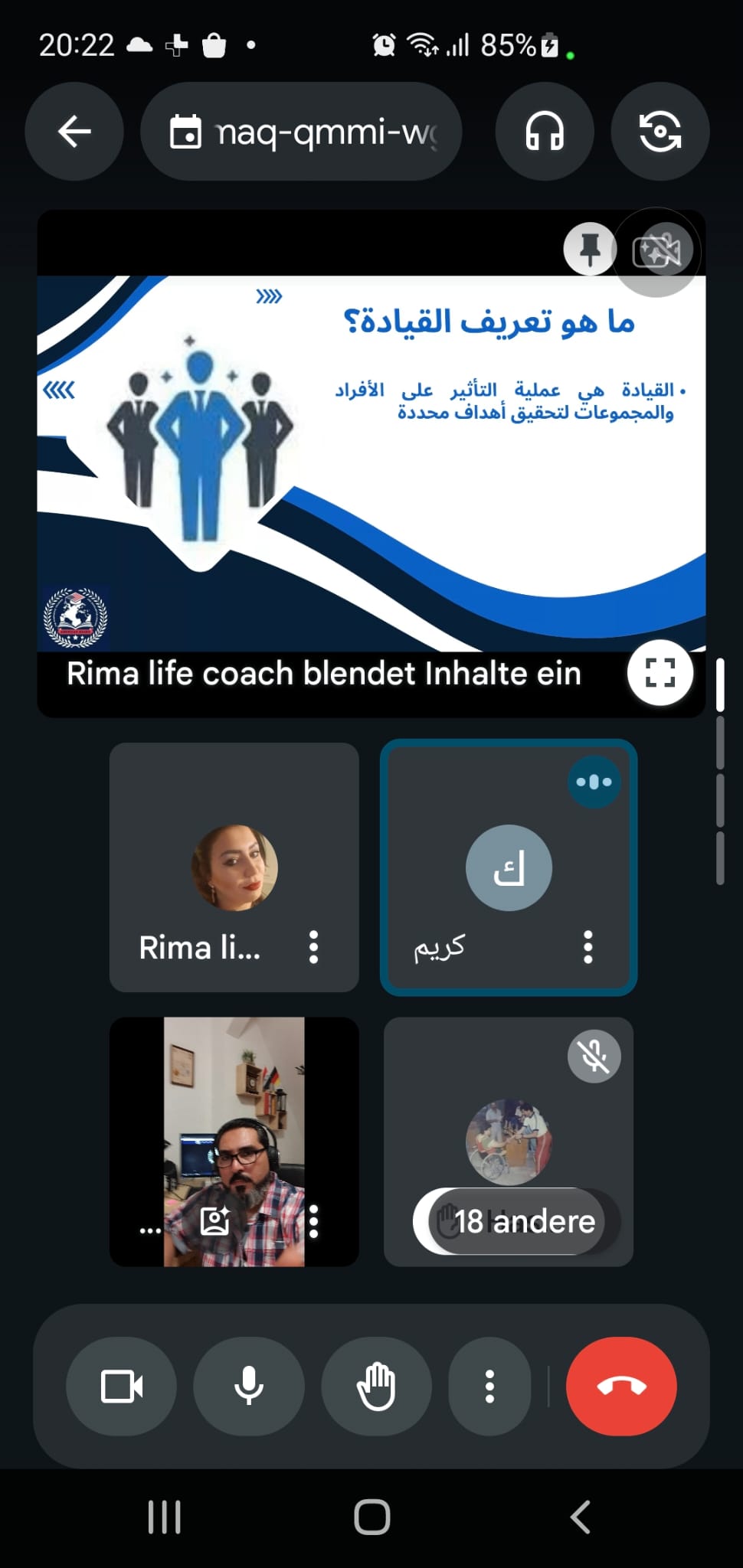Expand presentation to fullscreen
This screenshot has width=743, height=1568.
pyautogui.click(x=660, y=673)
